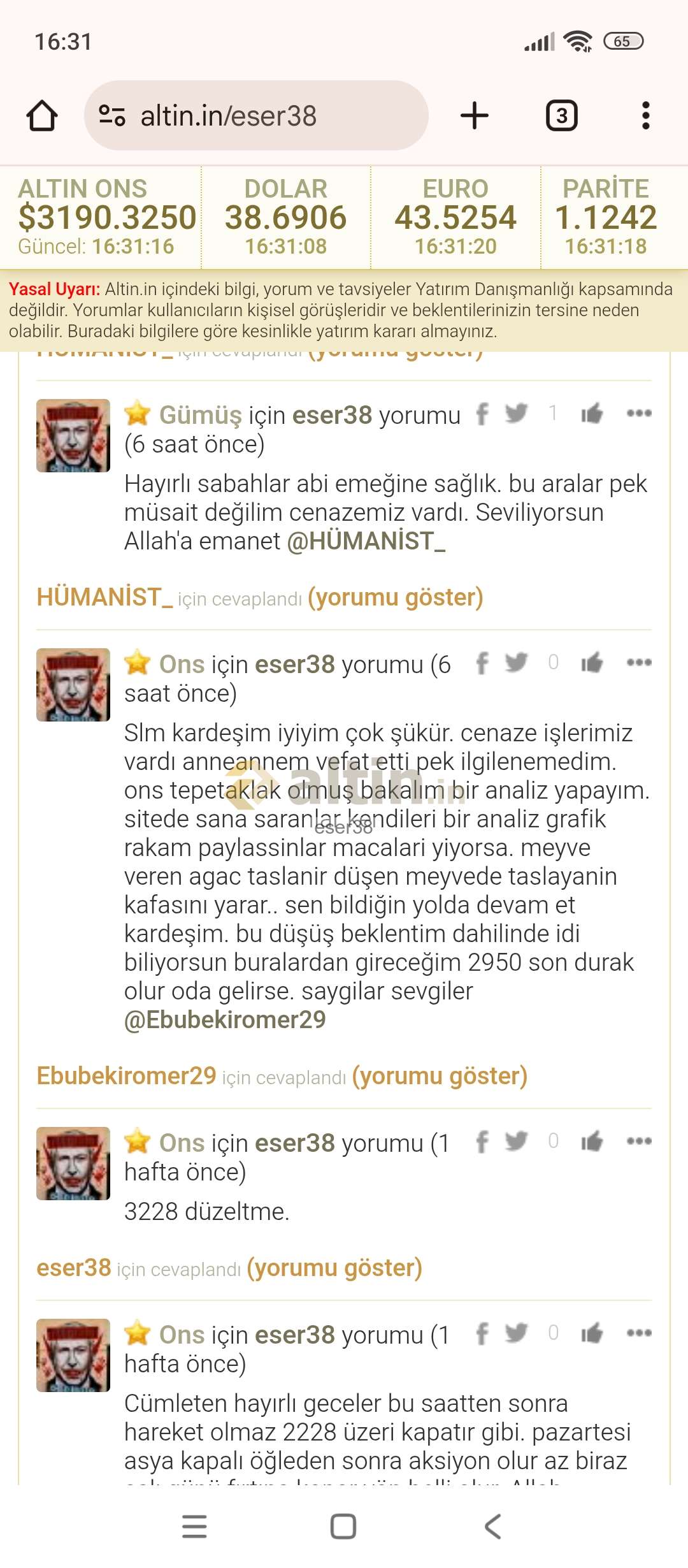Viewport: 688px width, 1568px height.
Task: Go back using the system navigation
Action: 493,1527
